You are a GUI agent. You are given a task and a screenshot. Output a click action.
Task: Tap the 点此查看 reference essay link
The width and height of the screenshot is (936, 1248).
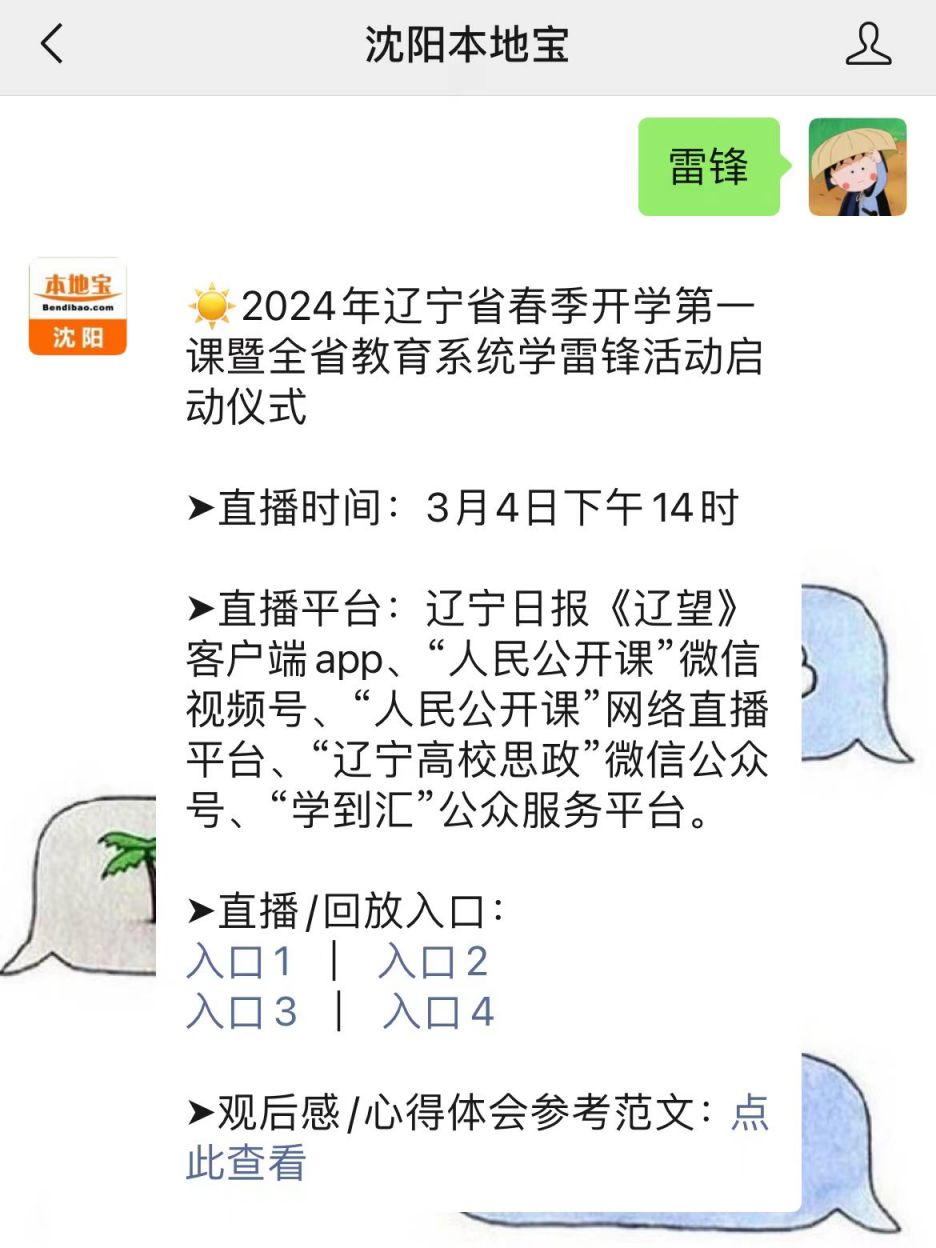click(245, 1164)
